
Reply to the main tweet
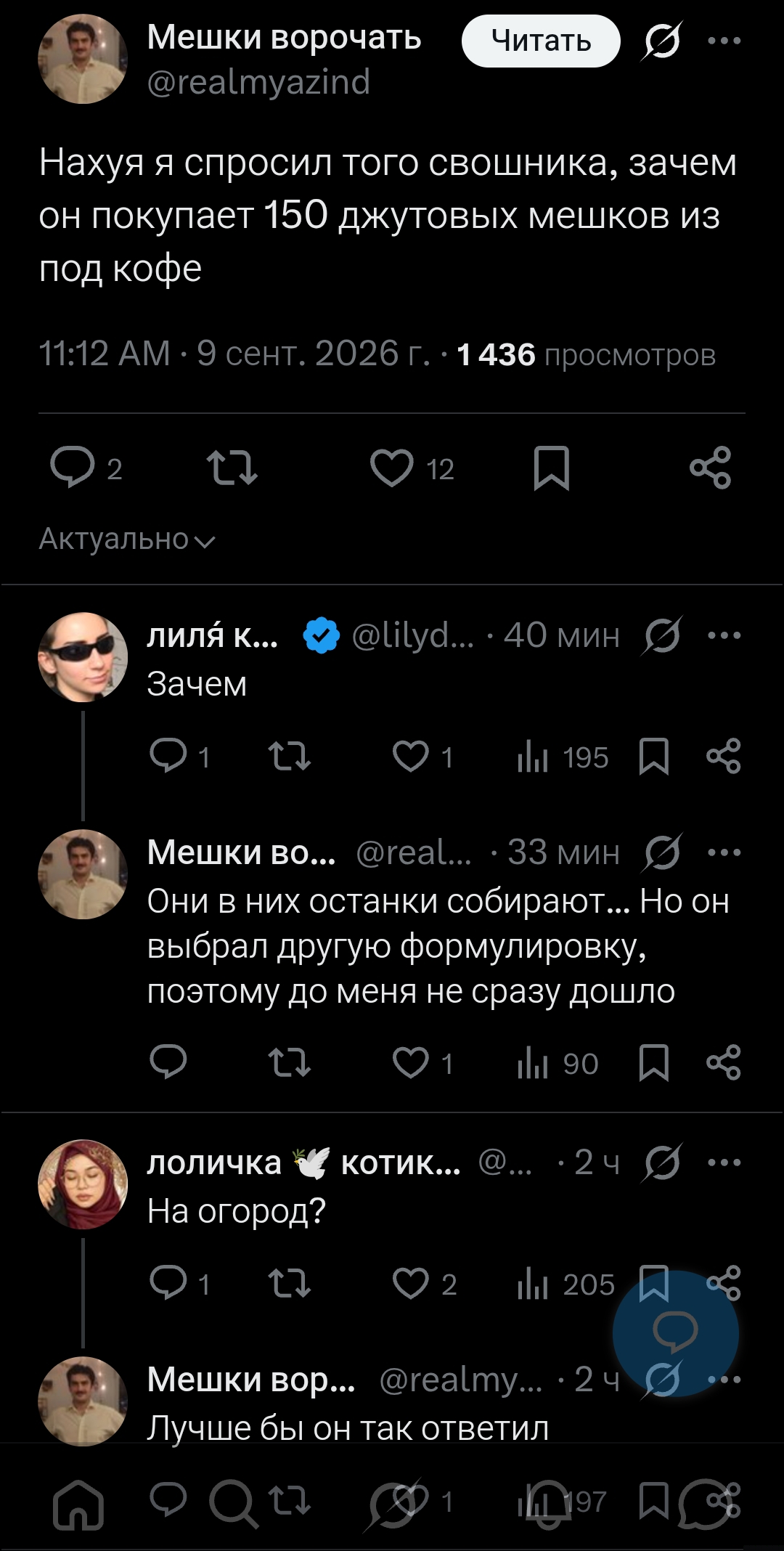click(73, 468)
